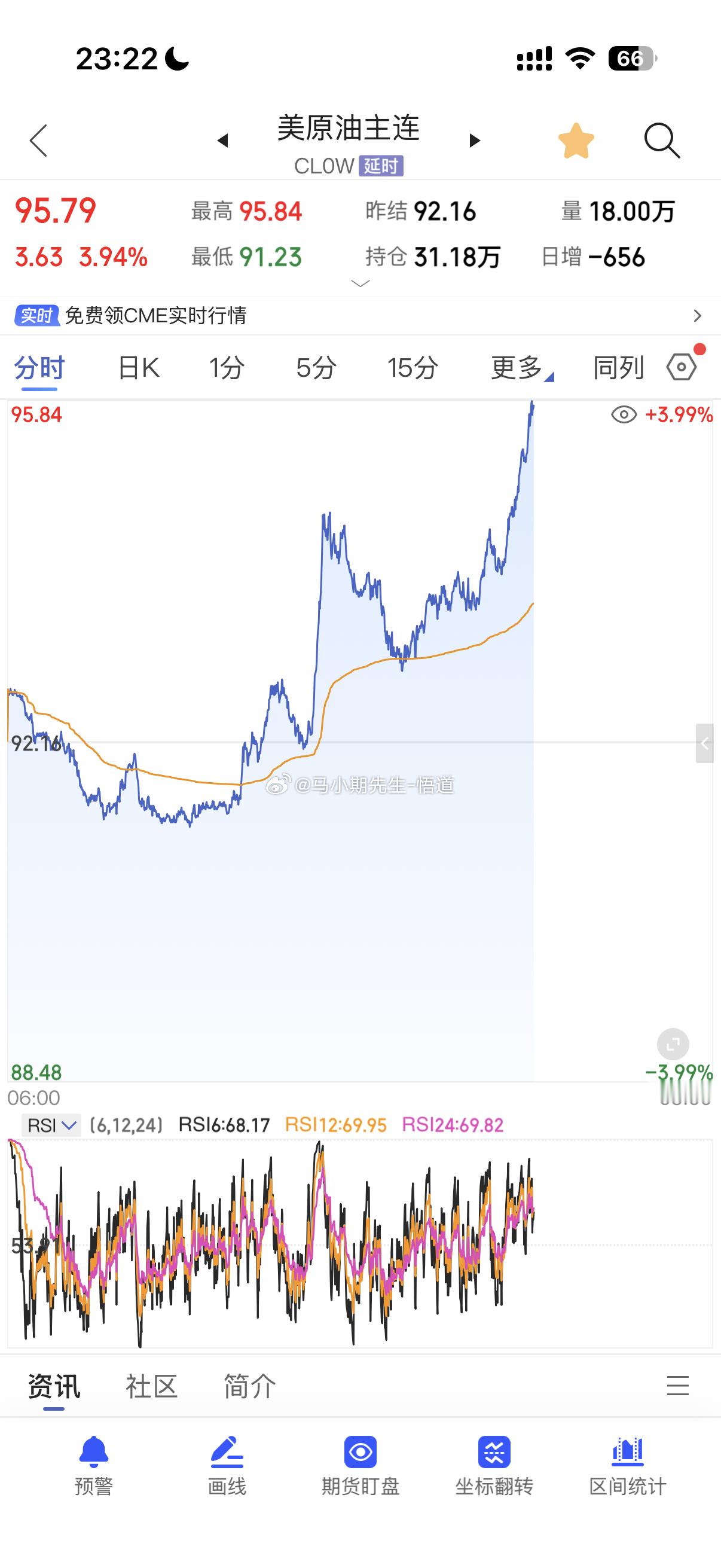The height and width of the screenshot is (1568, 721).
Task: Switch to the 社区 tab
Action: [x=151, y=1387]
